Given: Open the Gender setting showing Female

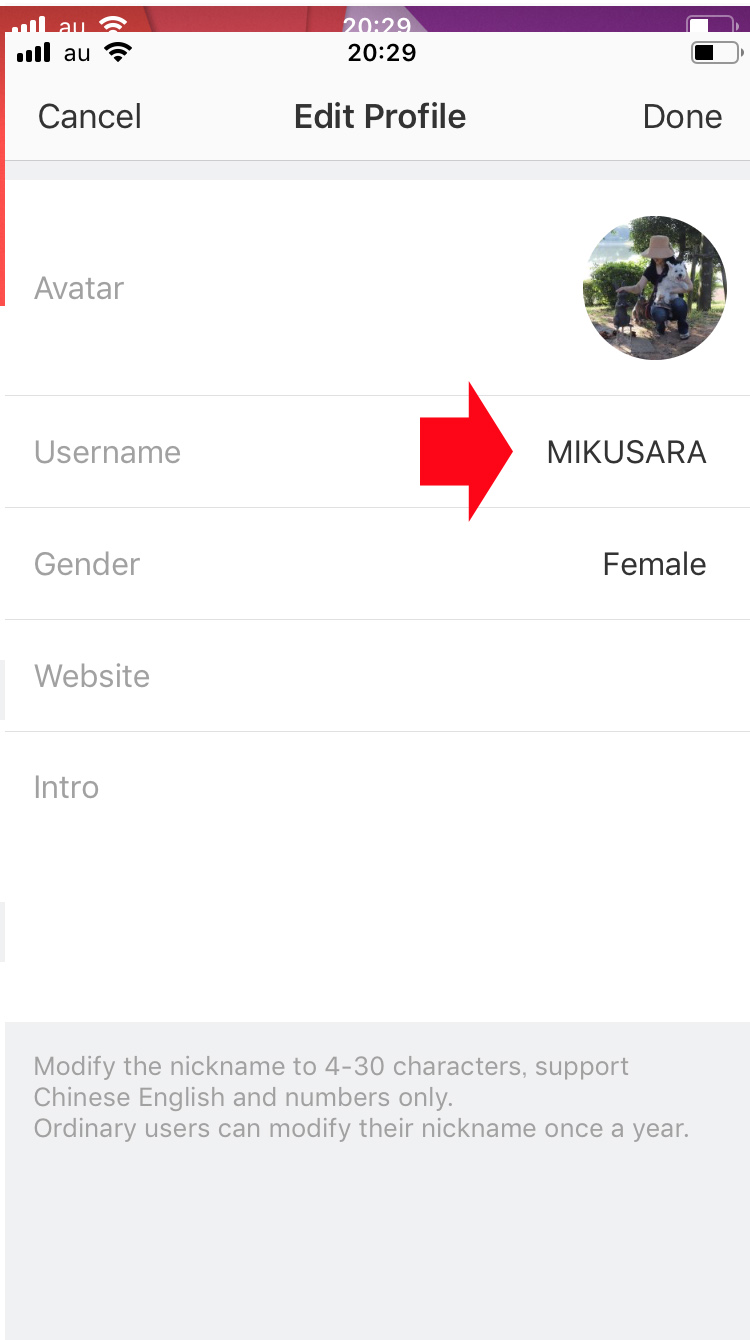Looking at the screenshot, I should tap(654, 564).
